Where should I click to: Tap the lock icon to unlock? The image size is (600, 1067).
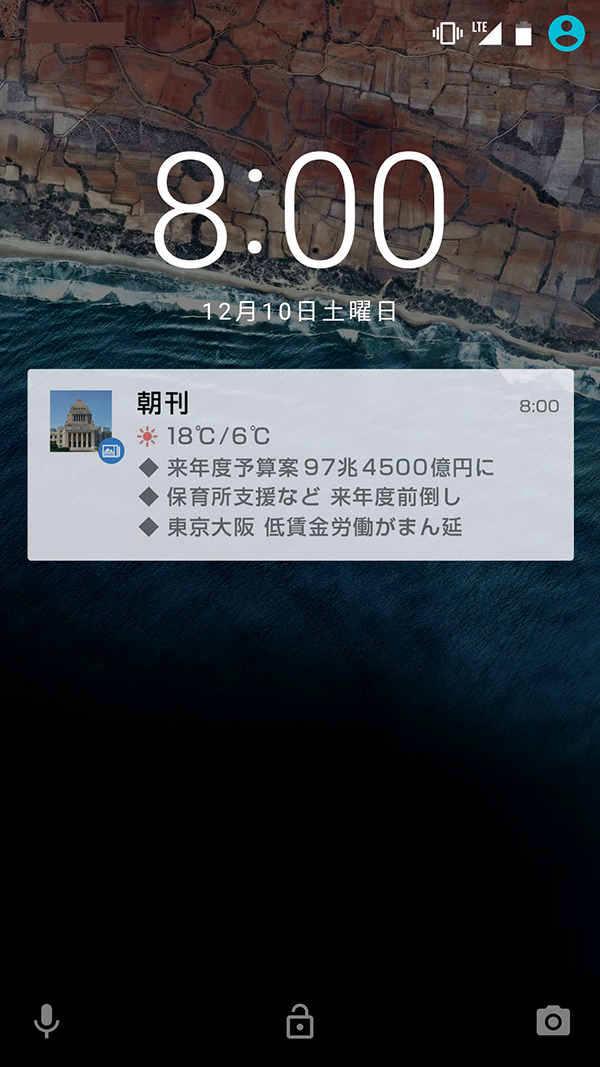click(x=299, y=1021)
